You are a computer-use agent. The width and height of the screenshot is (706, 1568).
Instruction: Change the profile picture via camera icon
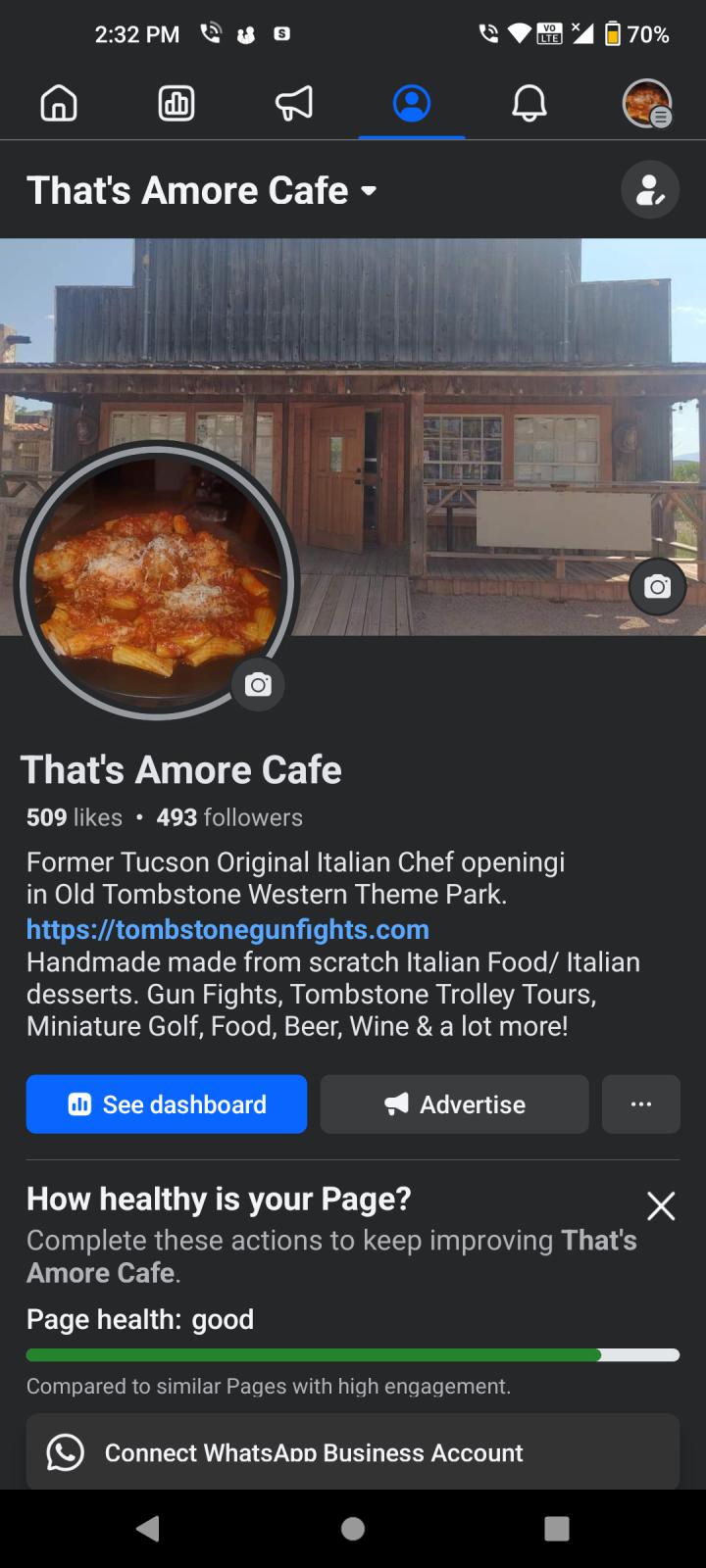click(258, 684)
